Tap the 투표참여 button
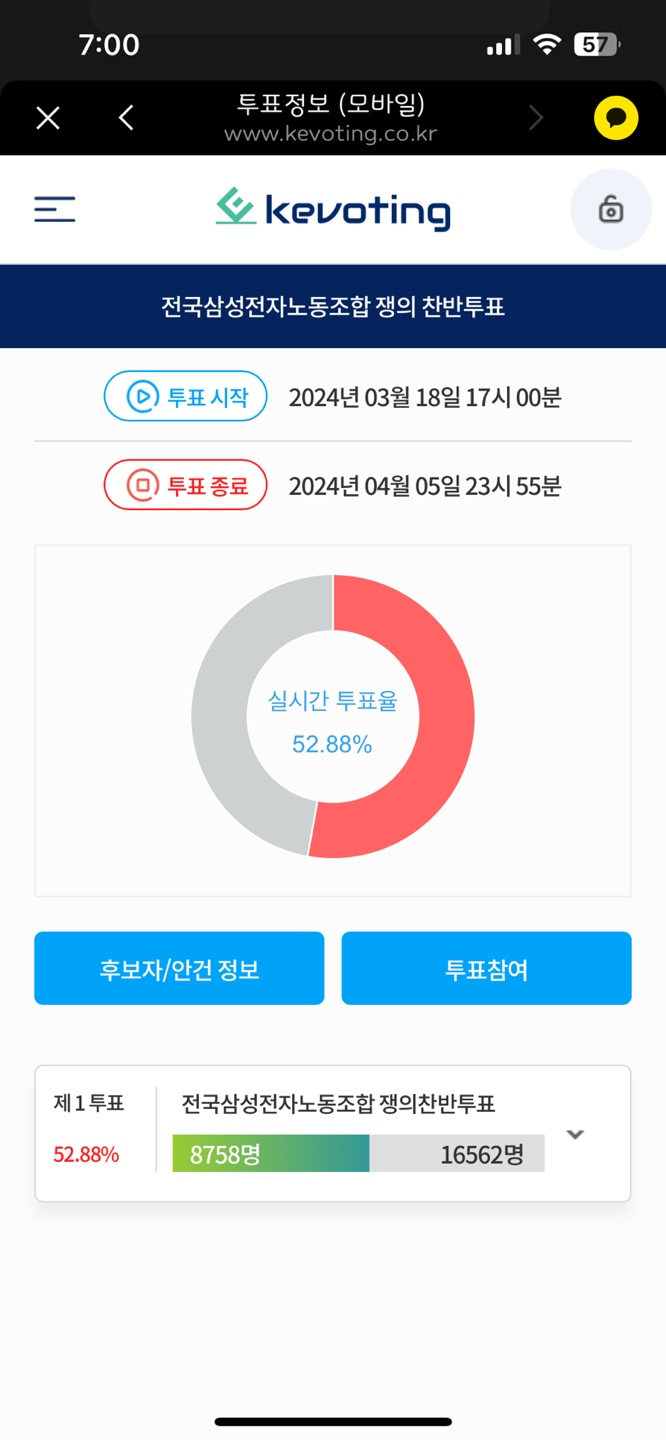Screen dimensions: 666x1440 pos(486,968)
